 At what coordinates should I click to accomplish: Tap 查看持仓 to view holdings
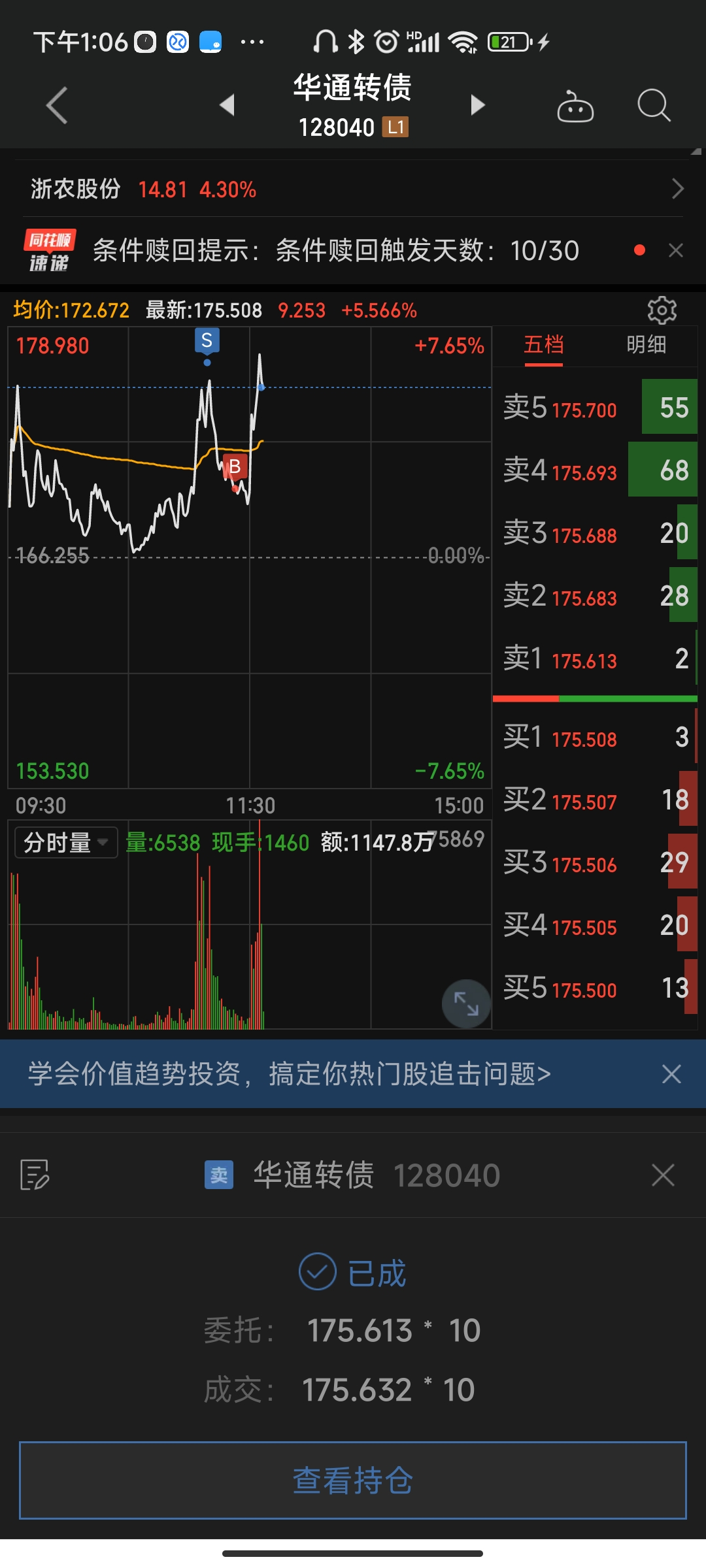[x=353, y=1480]
